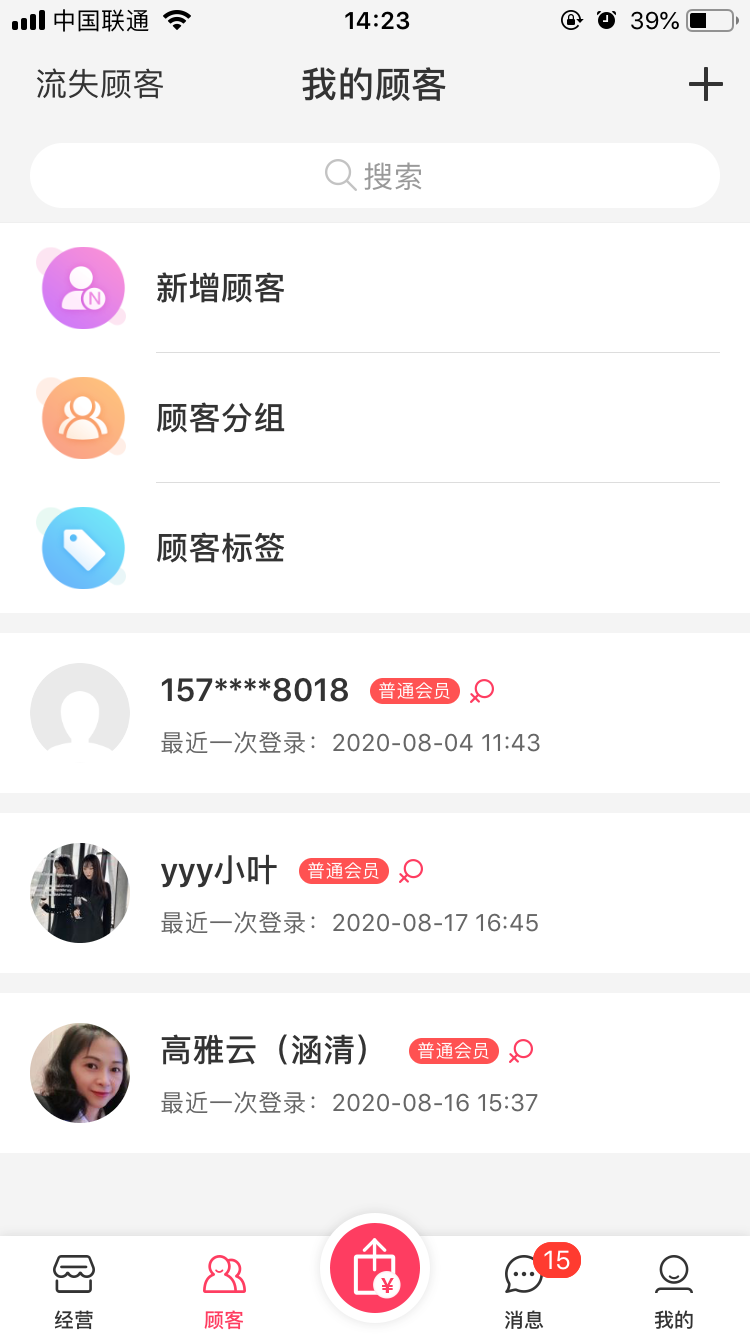Tap the plus icon to add
The height and width of the screenshot is (1334, 750).
pyautogui.click(x=705, y=85)
